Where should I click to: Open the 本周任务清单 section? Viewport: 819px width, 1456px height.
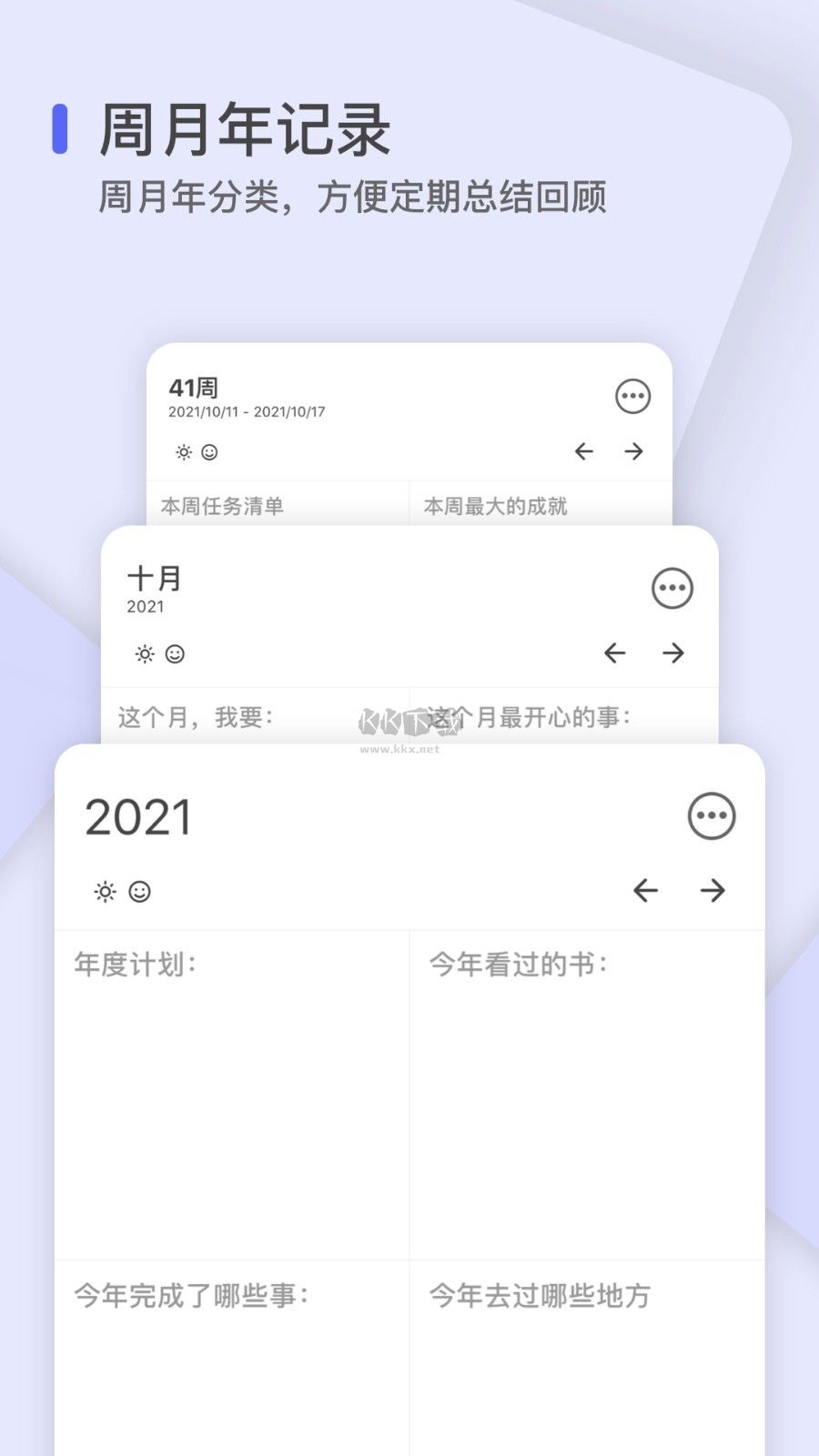coord(223,507)
